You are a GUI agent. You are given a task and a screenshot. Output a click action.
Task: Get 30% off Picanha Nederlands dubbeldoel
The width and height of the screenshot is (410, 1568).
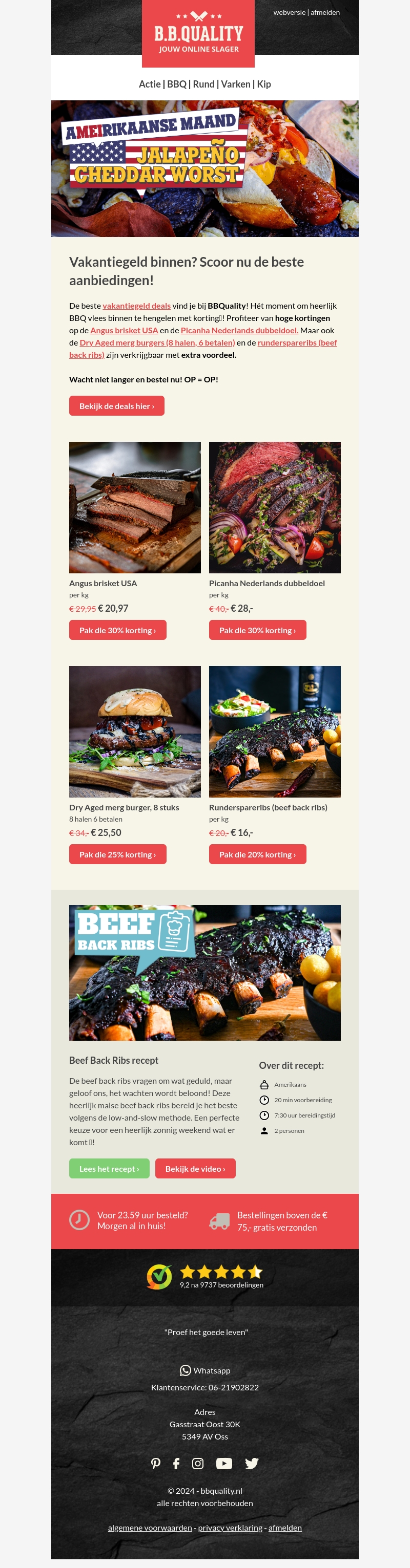pos(257,630)
